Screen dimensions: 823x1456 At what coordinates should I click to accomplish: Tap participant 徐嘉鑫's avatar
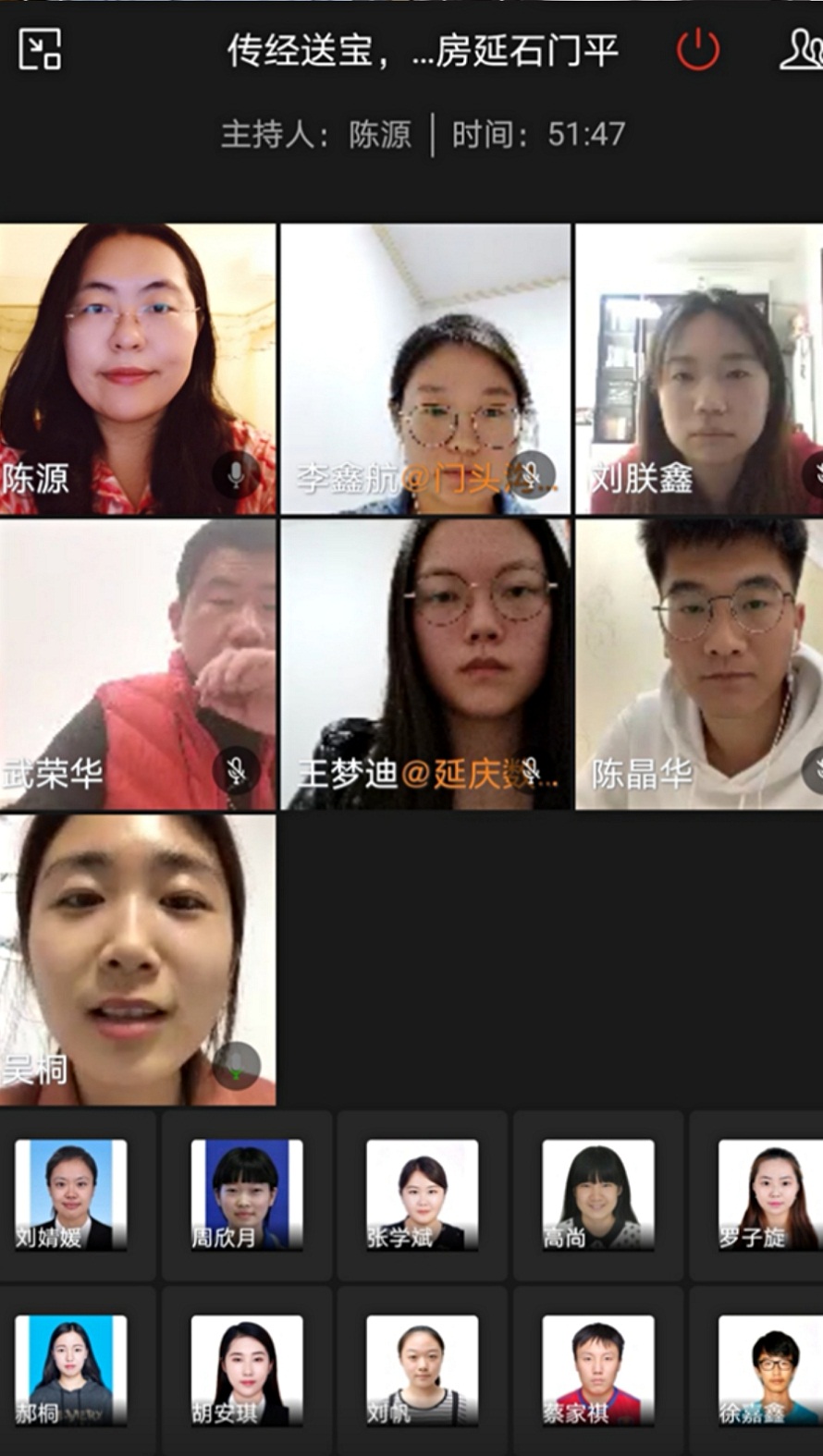pyautogui.click(x=769, y=1370)
